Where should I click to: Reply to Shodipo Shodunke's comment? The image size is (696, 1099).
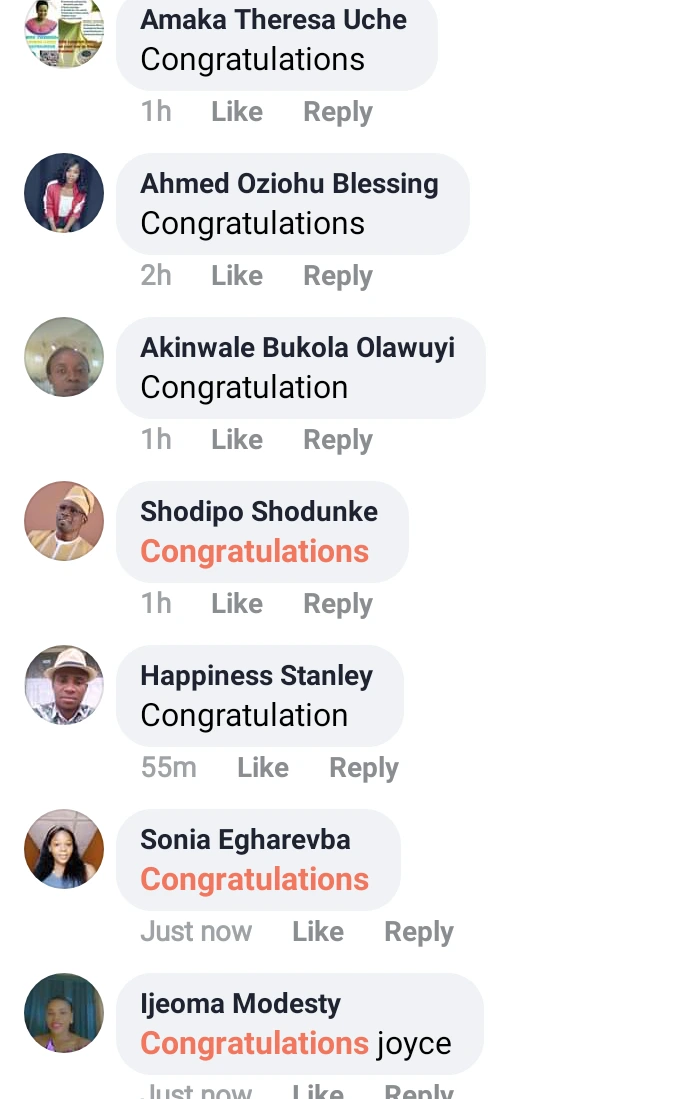pos(338,604)
